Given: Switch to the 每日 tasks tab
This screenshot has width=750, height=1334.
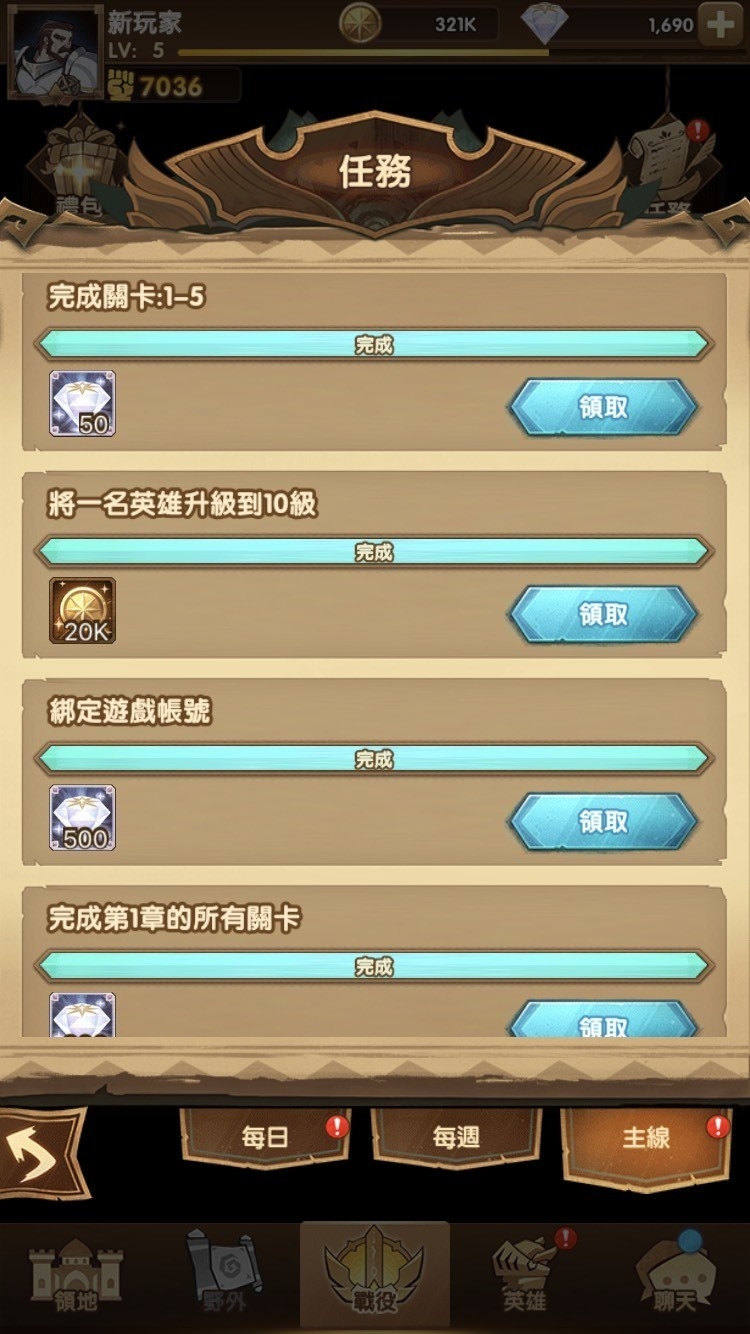Looking at the screenshot, I should pyautogui.click(x=265, y=1137).
